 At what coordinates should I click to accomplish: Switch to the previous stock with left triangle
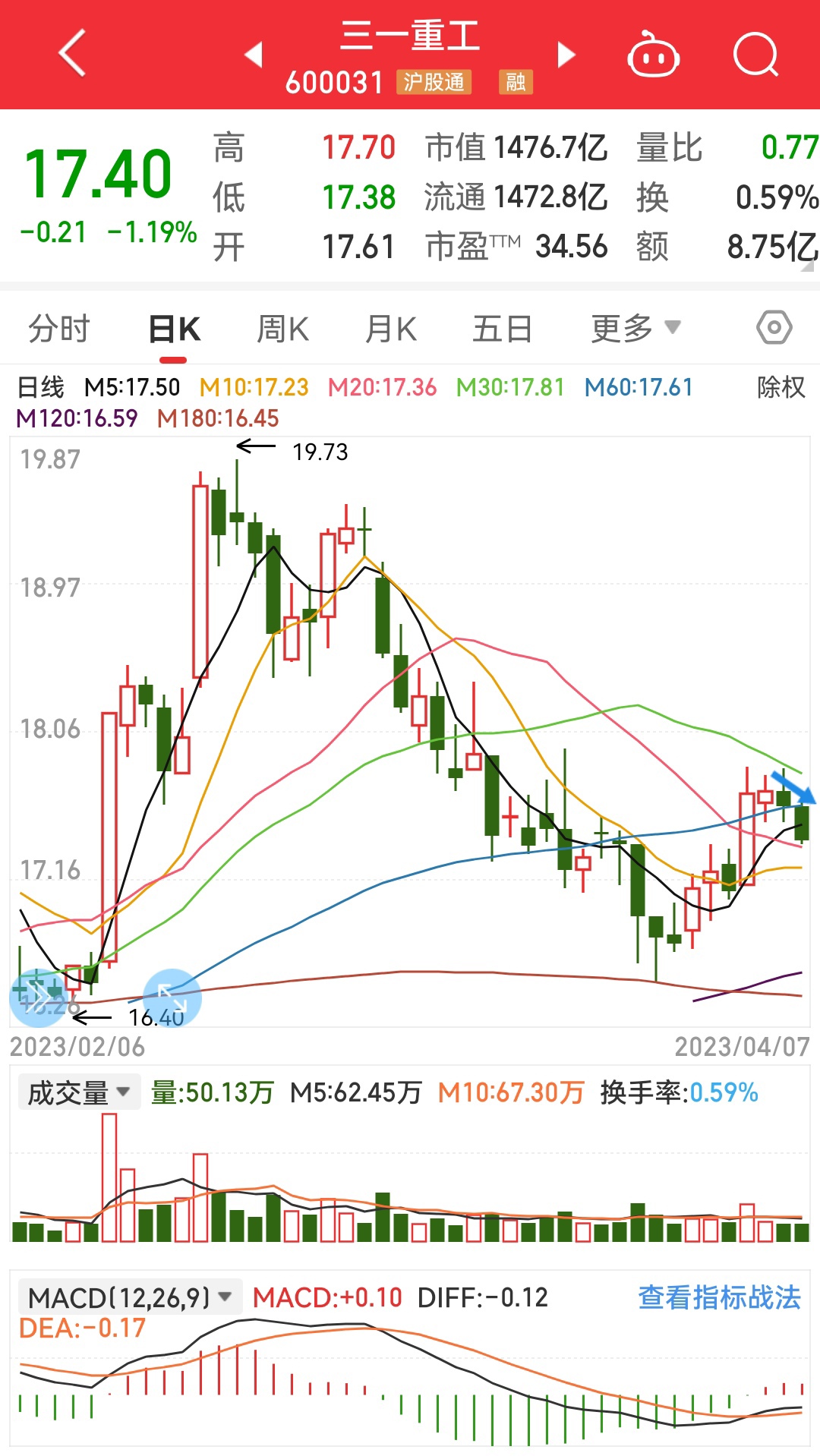pyautogui.click(x=254, y=55)
